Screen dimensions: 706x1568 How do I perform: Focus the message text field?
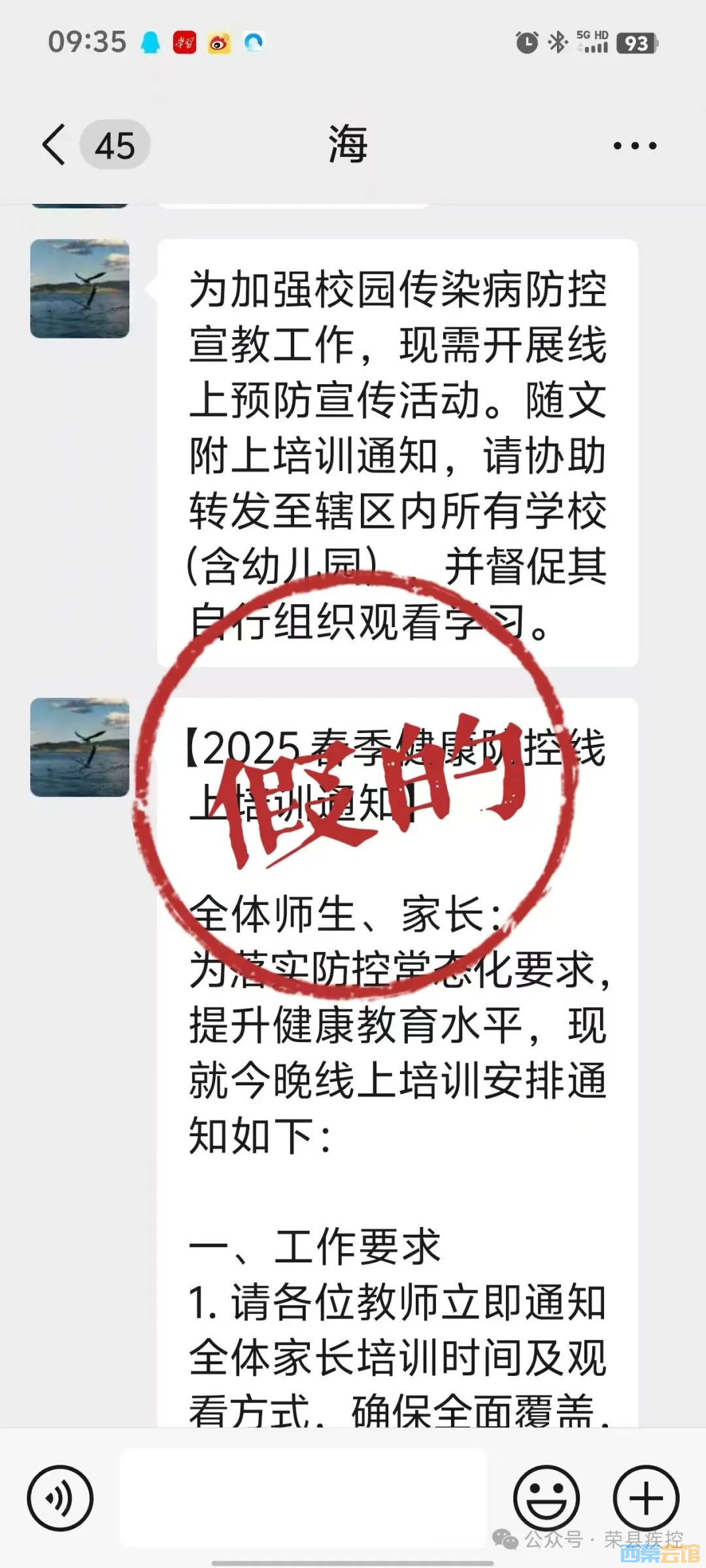303,1497
